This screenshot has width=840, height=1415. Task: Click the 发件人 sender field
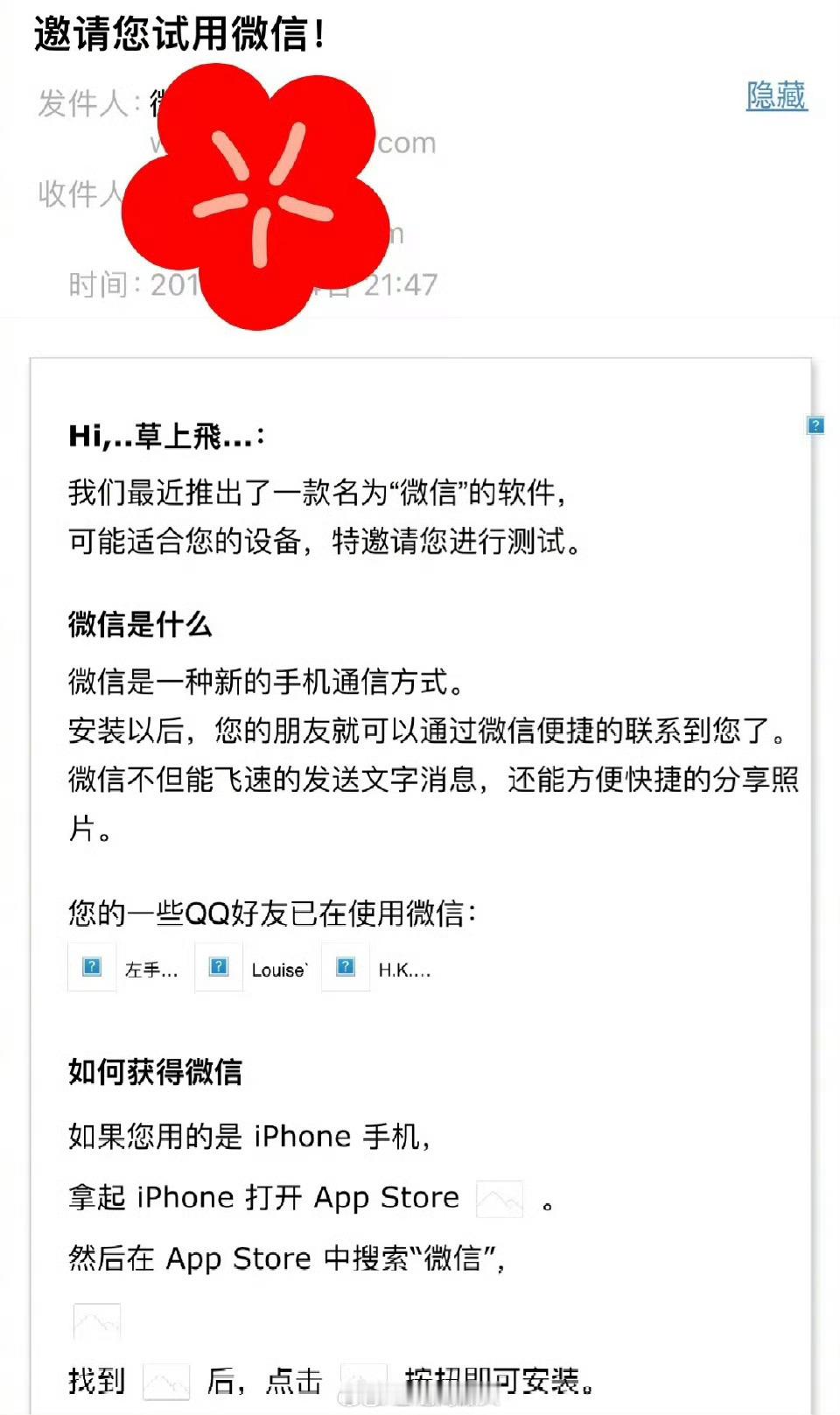[83, 105]
